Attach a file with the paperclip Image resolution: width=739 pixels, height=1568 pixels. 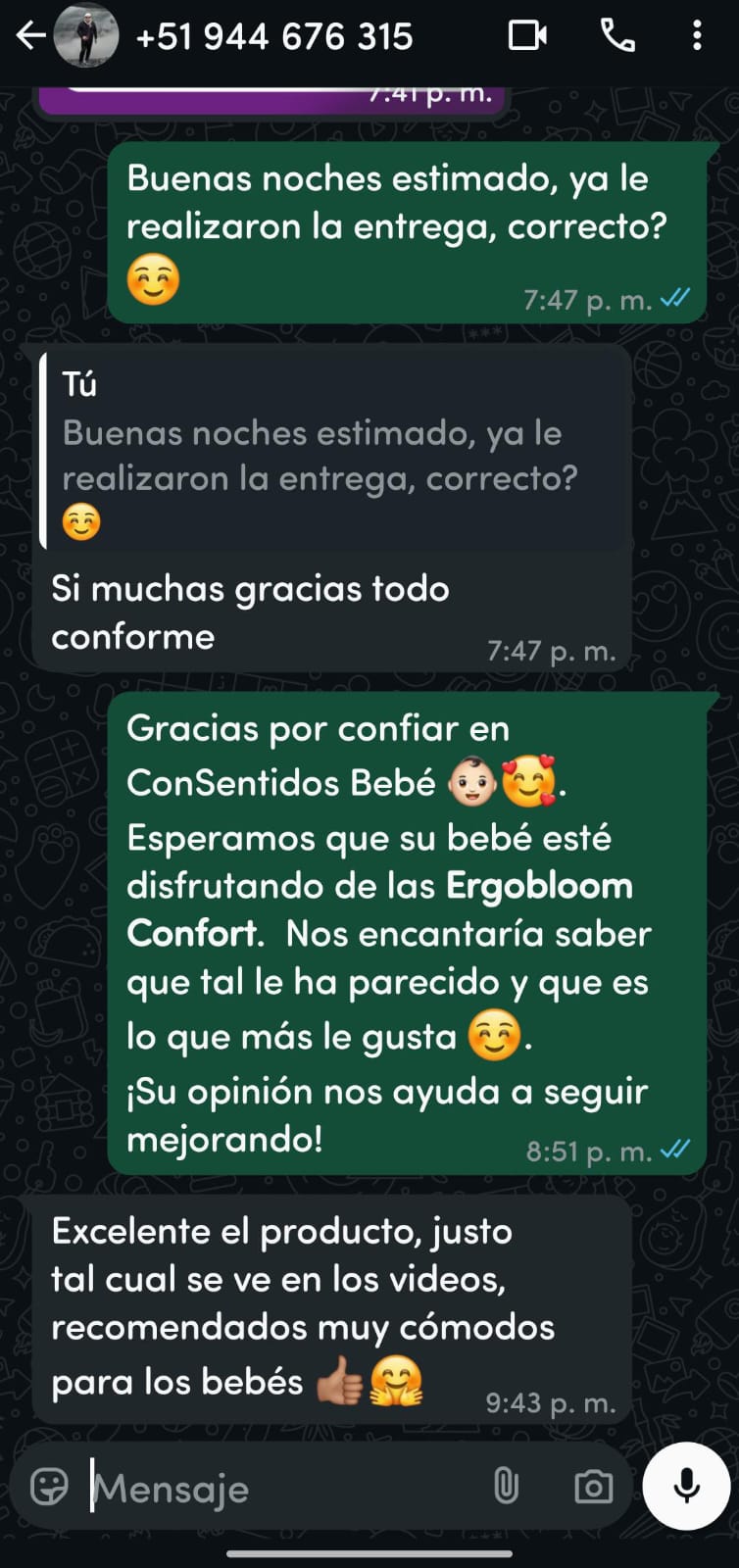[506, 1487]
